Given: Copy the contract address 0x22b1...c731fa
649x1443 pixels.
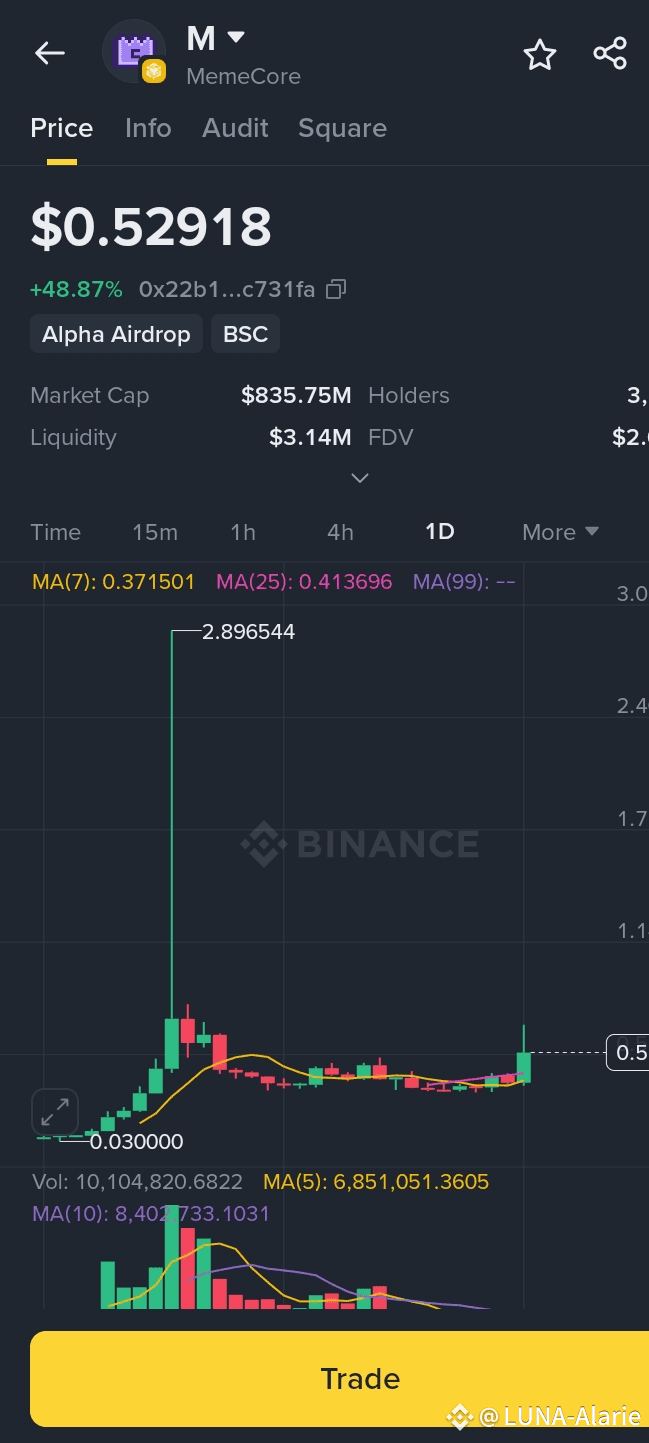Looking at the screenshot, I should 336,290.
